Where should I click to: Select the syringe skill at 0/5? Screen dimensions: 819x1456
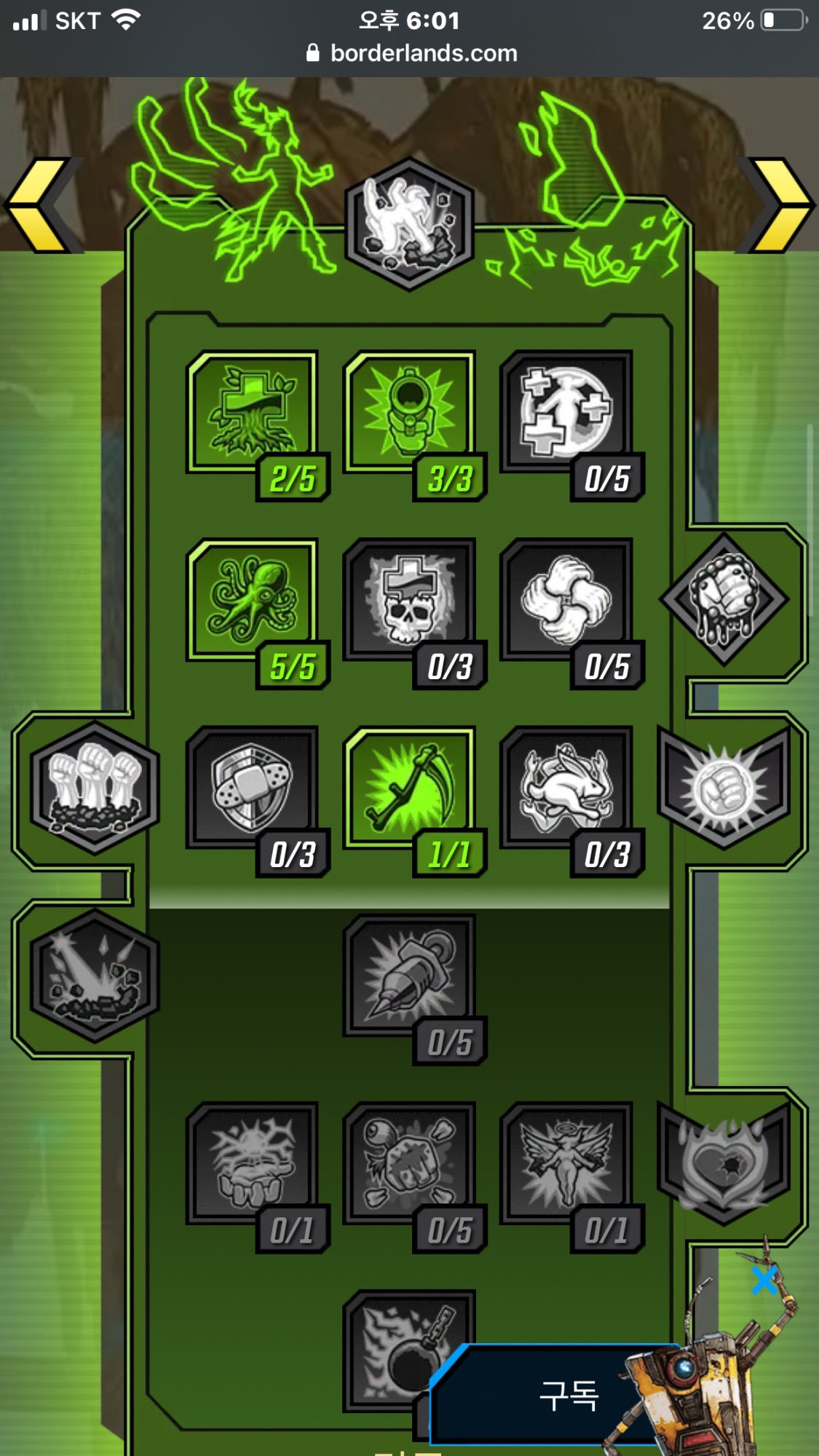[x=409, y=976]
